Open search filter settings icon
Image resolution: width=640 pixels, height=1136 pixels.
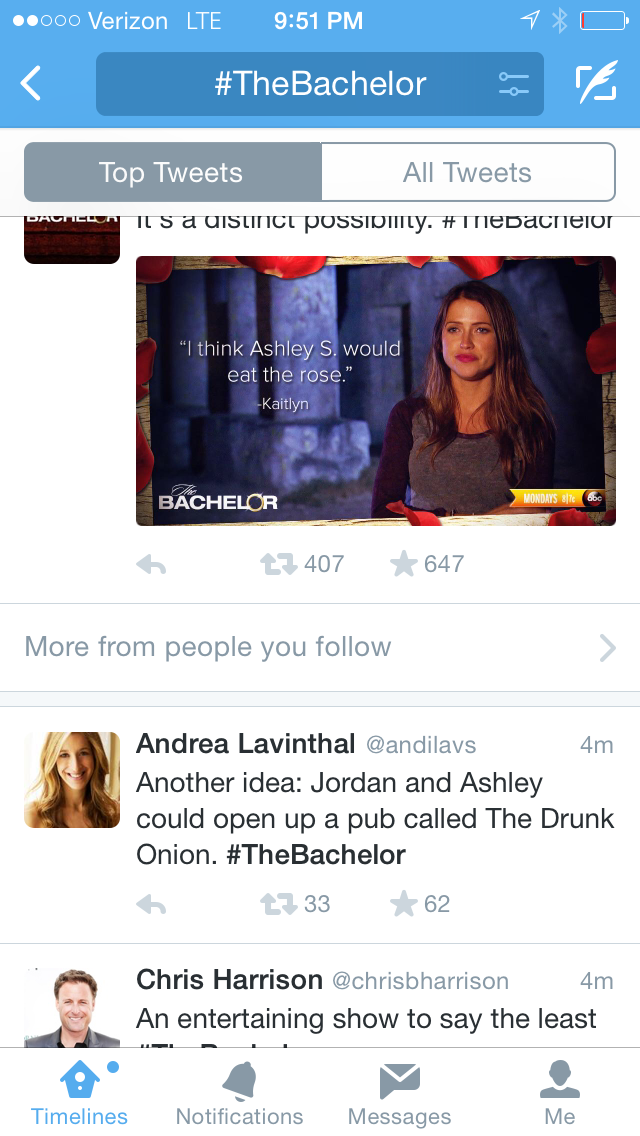coord(513,84)
